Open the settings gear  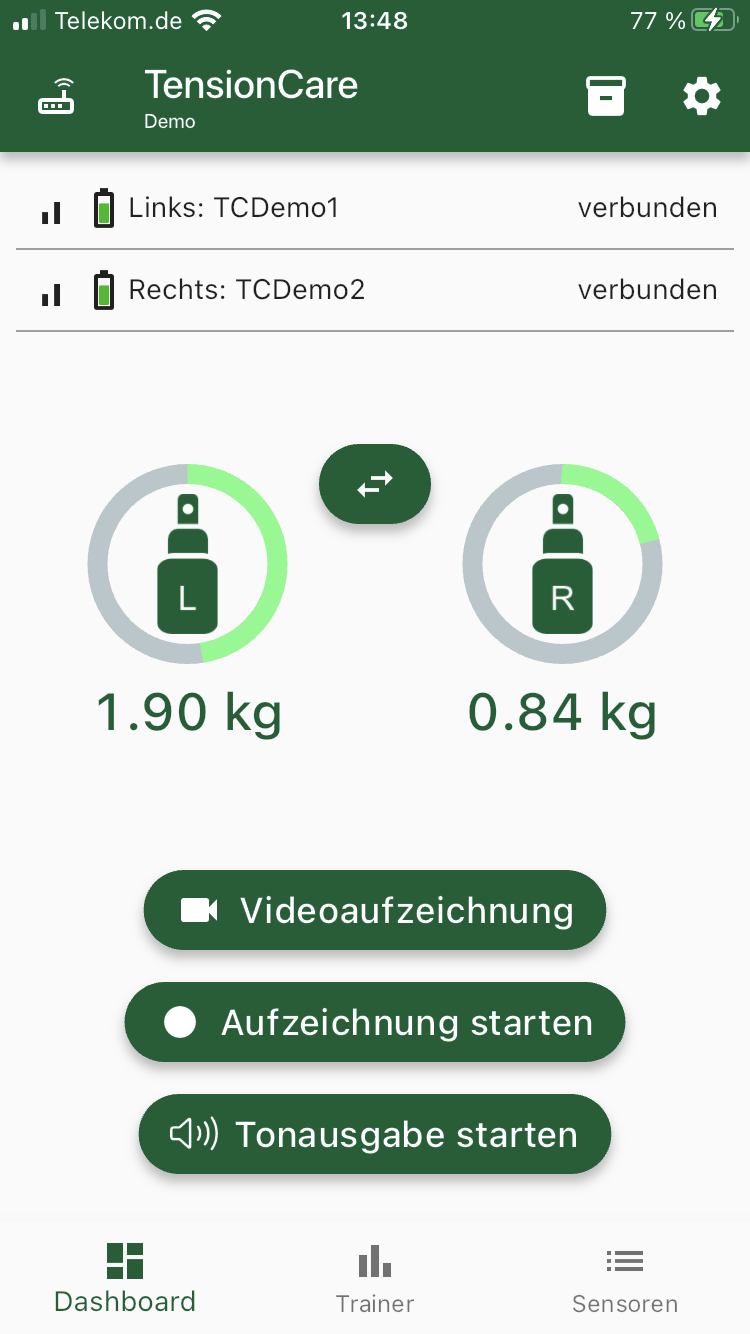pos(701,96)
